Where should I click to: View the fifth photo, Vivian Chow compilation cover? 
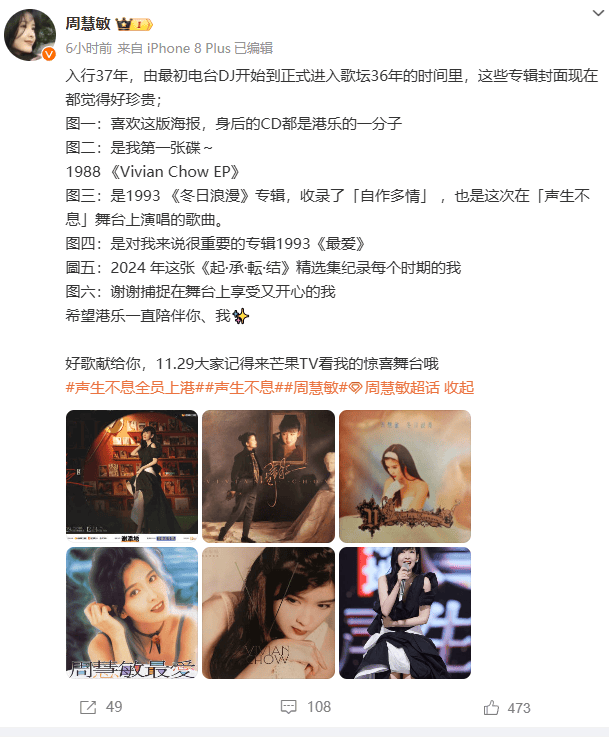click(x=268, y=612)
